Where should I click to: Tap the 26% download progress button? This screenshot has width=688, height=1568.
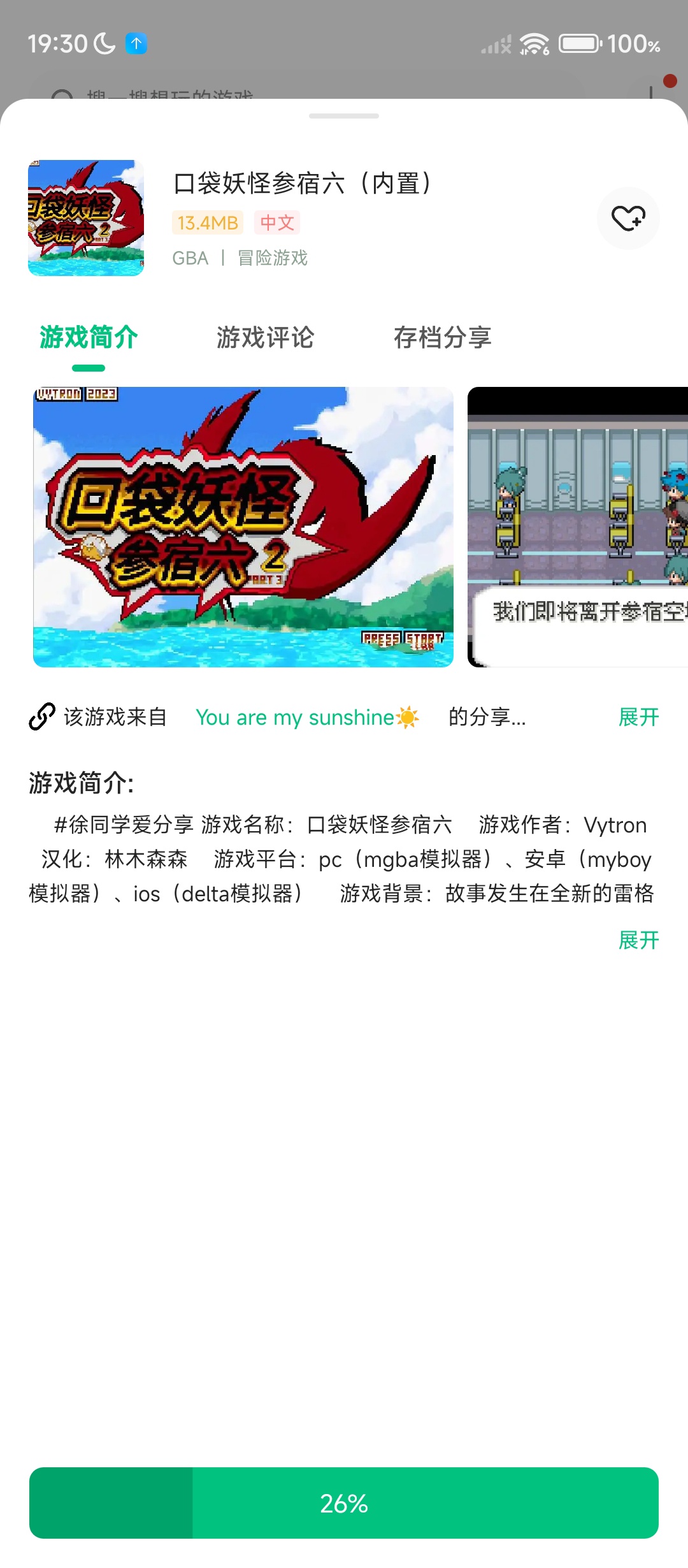(344, 1503)
